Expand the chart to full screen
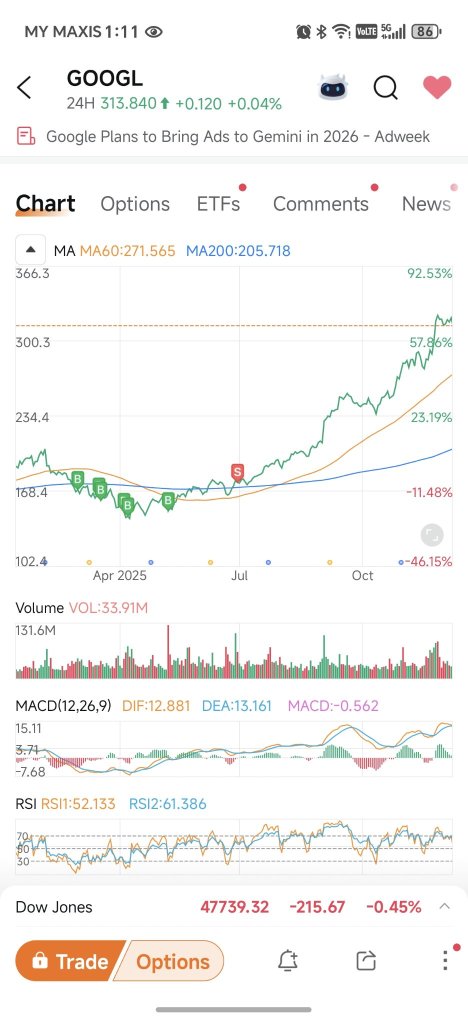Image resolution: width=468 pixels, height=1024 pixels. (x=431, y=535)
